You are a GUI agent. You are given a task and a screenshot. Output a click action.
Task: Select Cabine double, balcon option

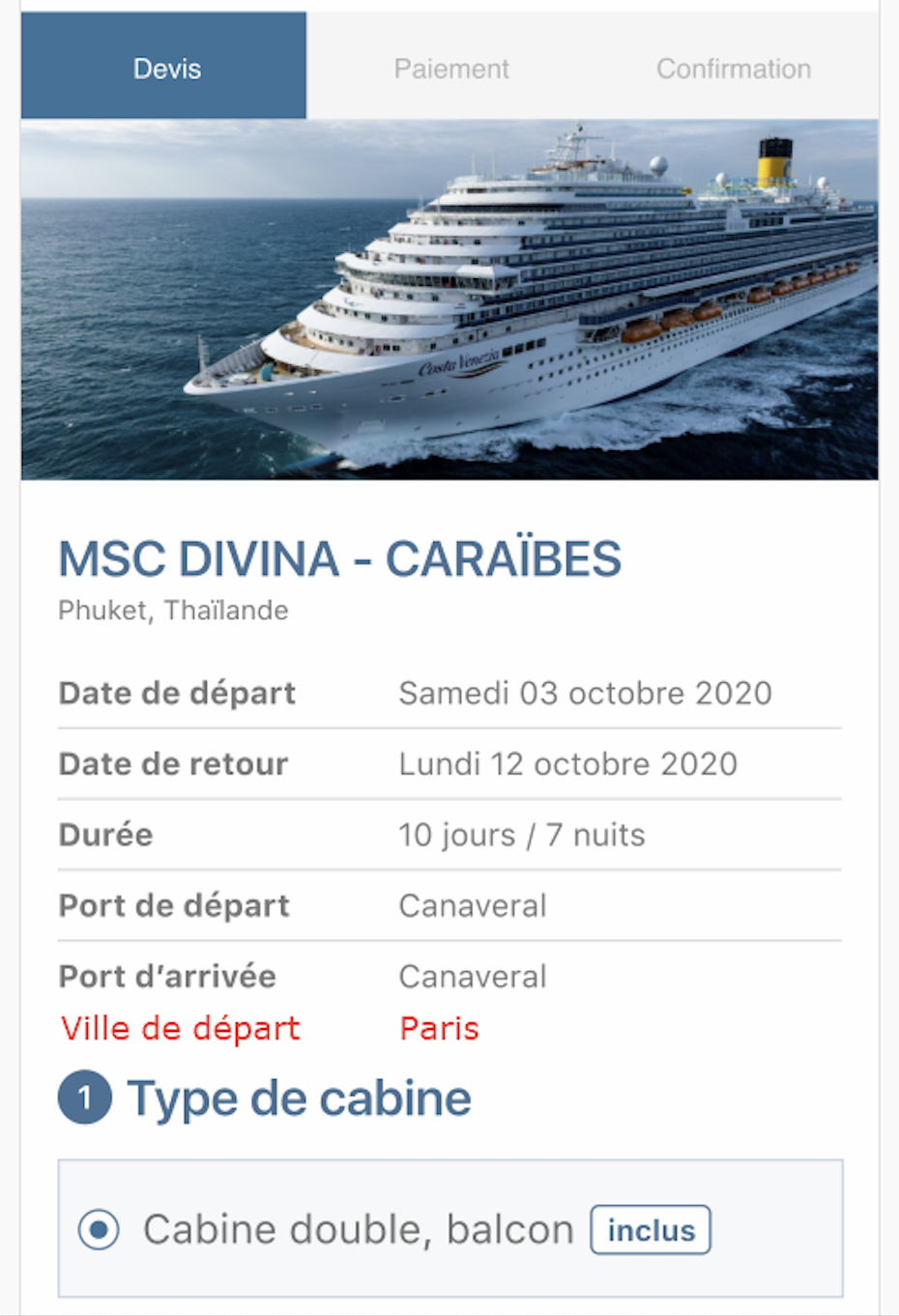pos(99,1230)
